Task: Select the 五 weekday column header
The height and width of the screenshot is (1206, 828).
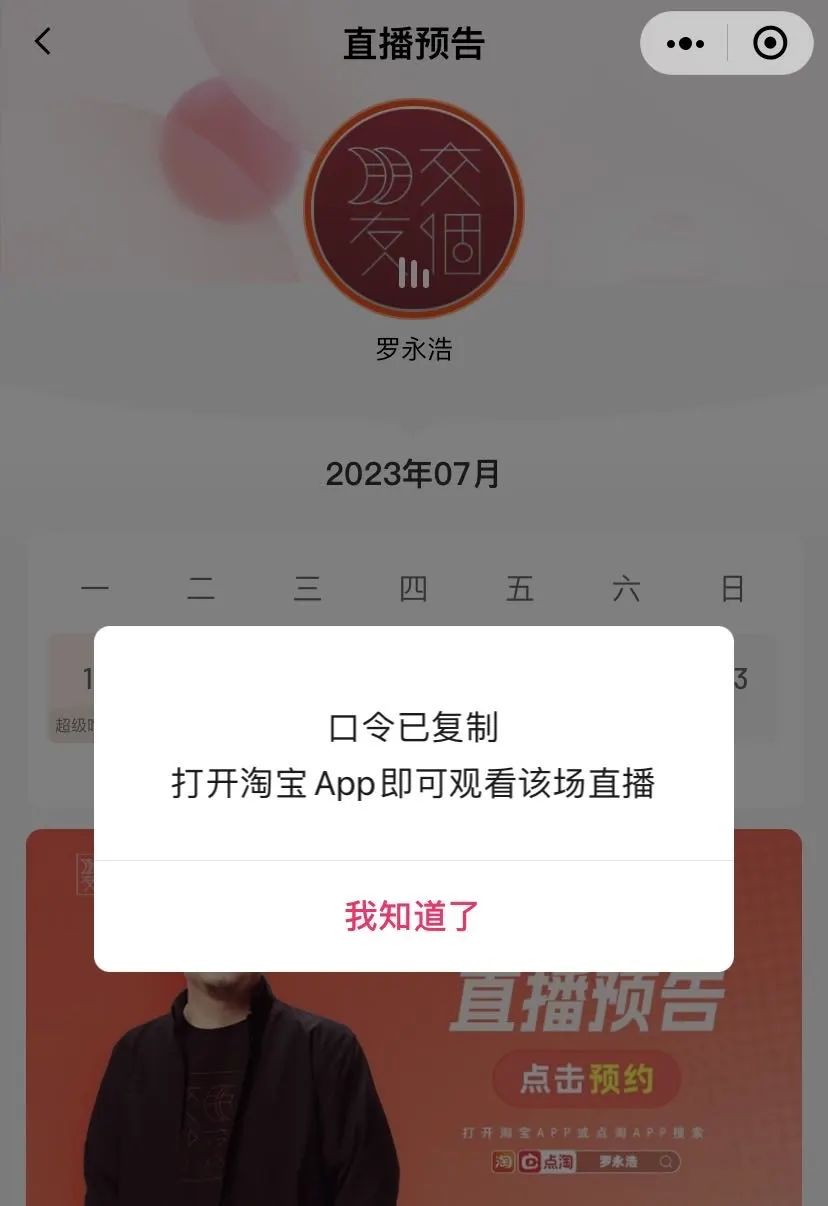Action: point(520,589)
